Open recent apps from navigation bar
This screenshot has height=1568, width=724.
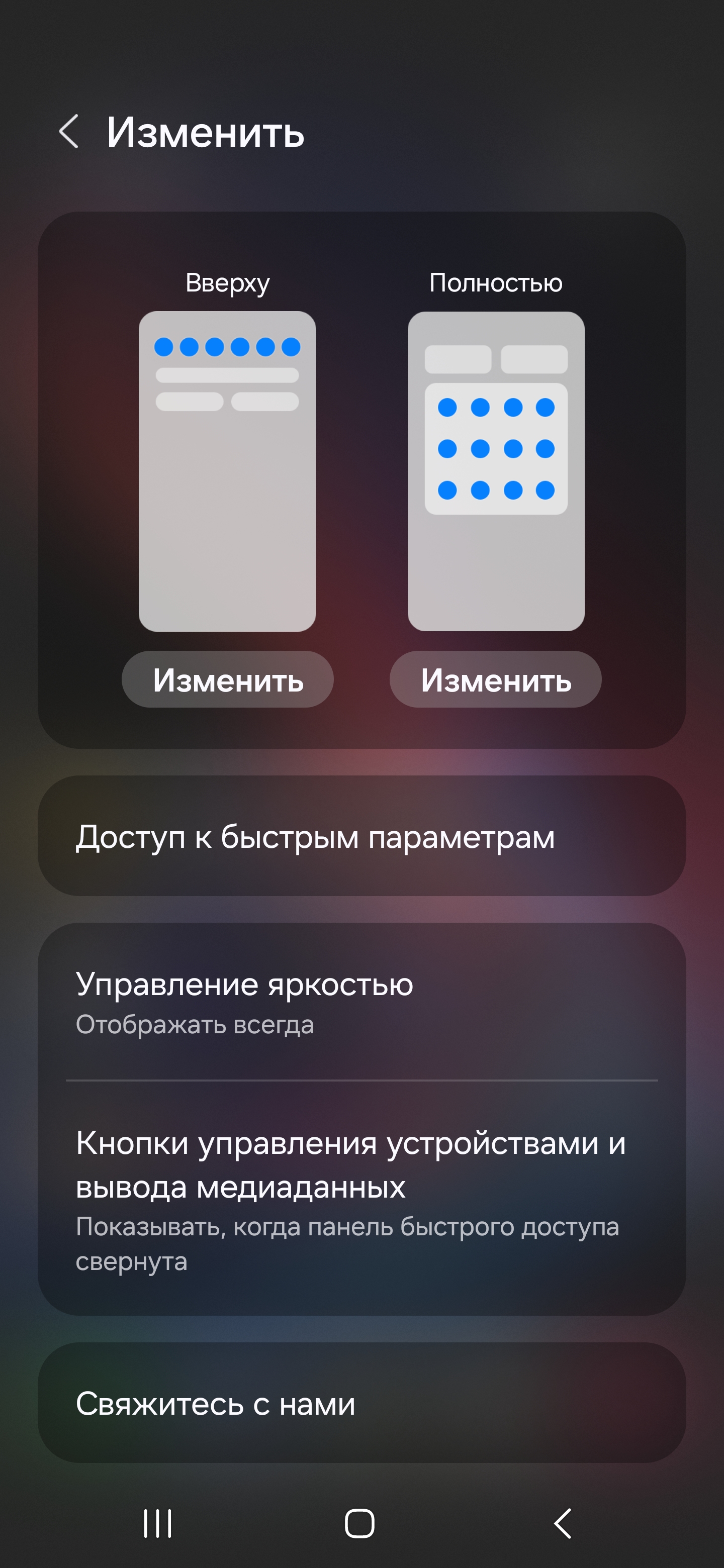point(158,1524)
